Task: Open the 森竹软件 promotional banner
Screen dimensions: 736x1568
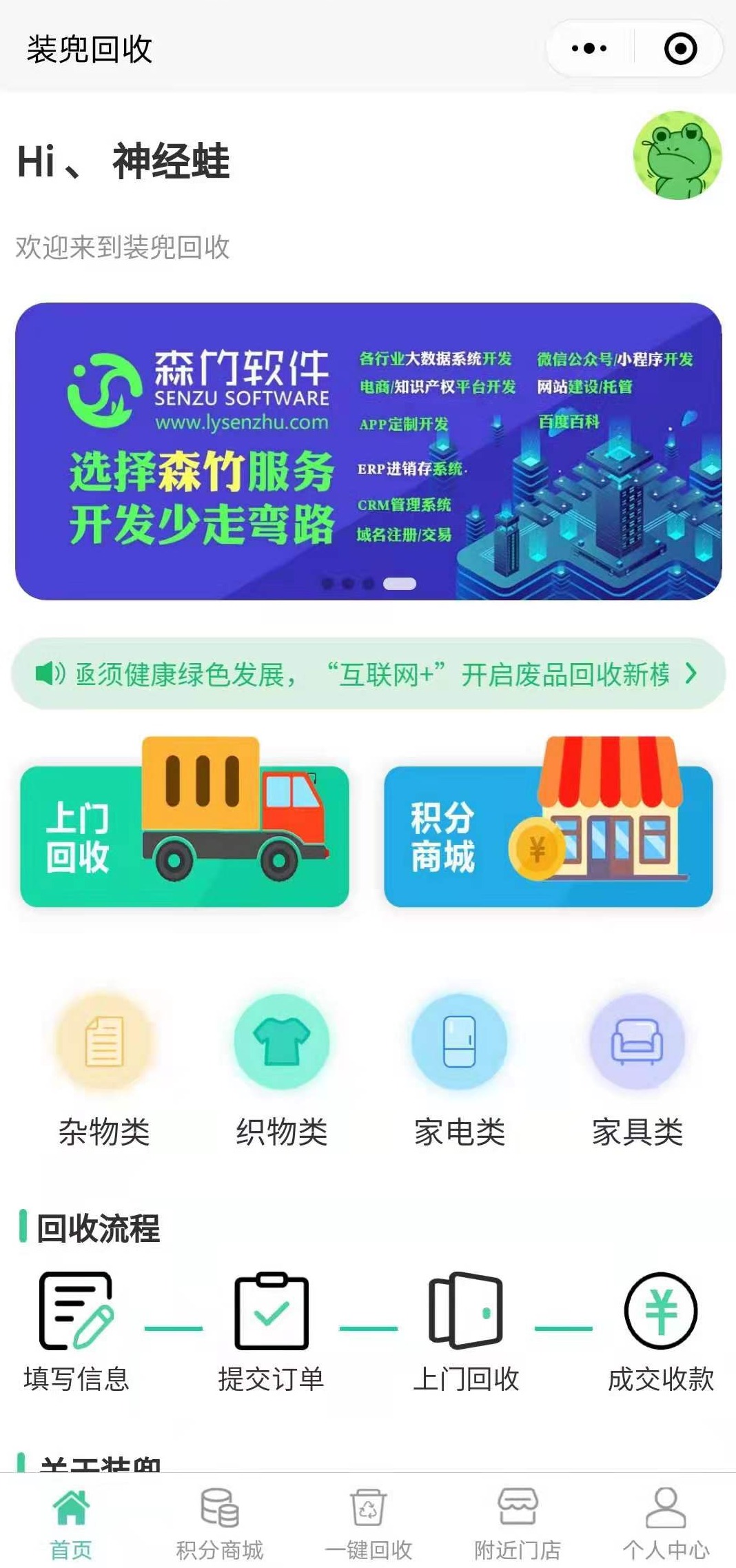Action: 368,451
